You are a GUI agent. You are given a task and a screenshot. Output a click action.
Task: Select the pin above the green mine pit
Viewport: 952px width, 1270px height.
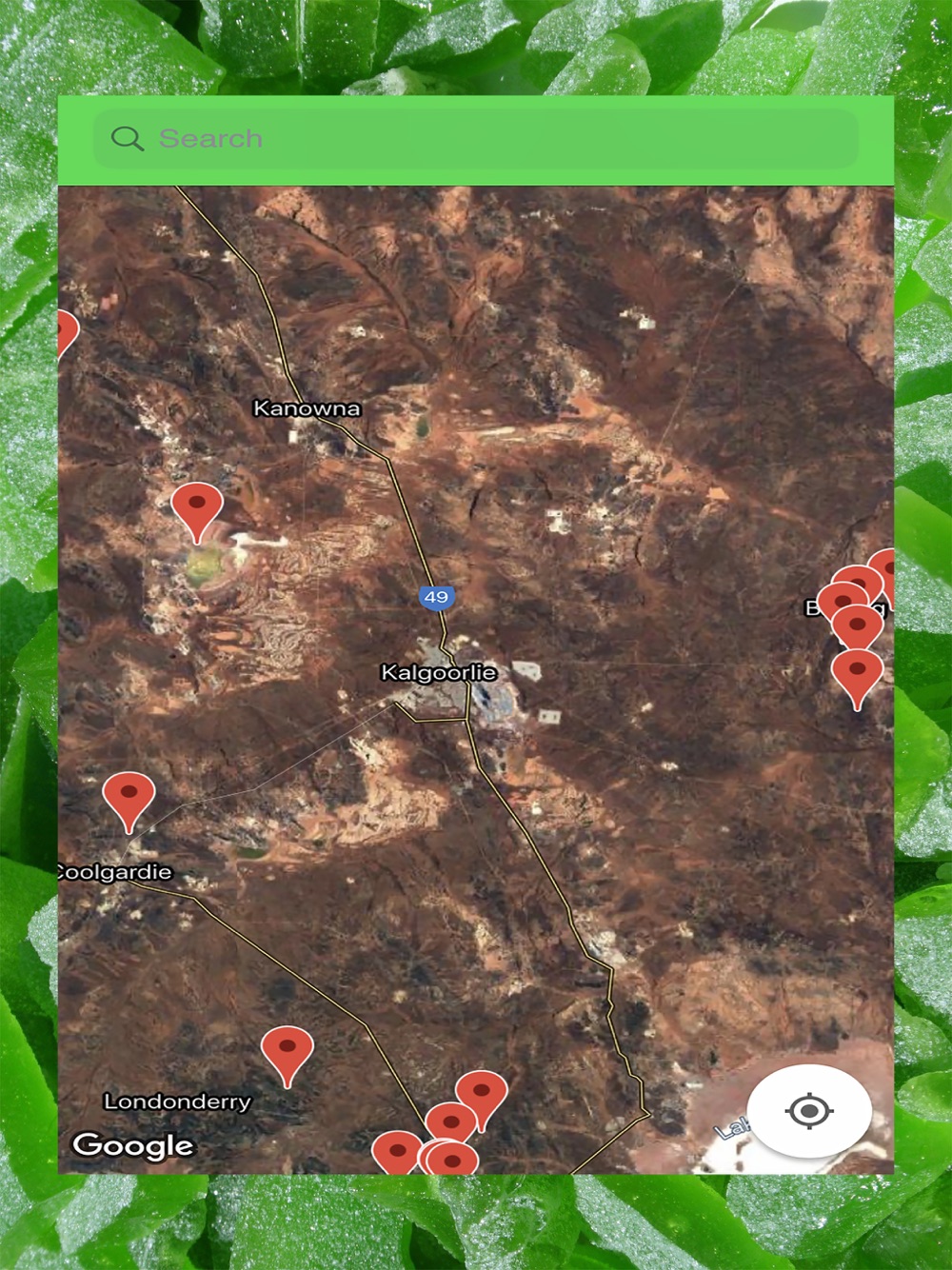tap(197, 507)
